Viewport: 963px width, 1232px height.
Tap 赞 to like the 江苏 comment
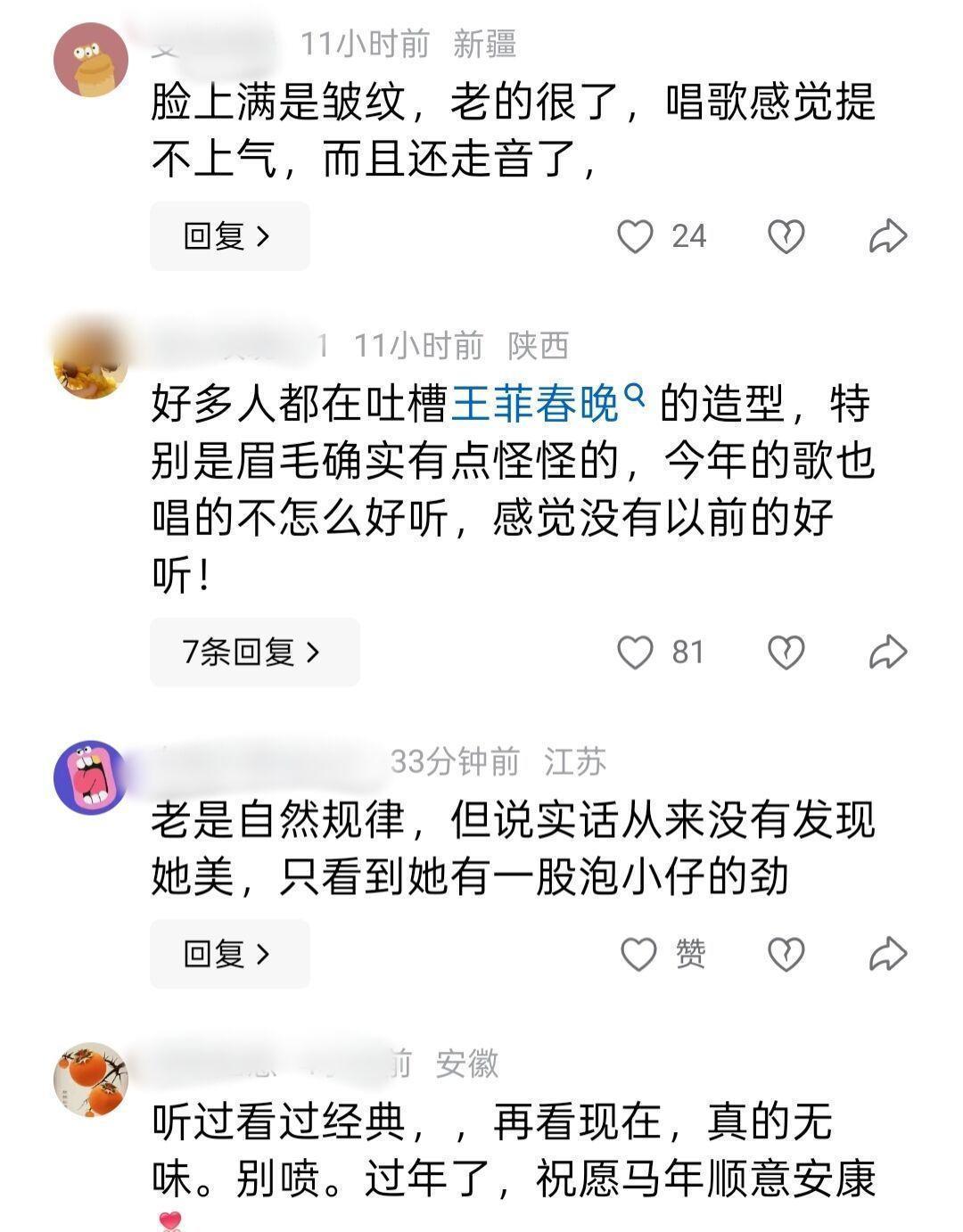663,954
